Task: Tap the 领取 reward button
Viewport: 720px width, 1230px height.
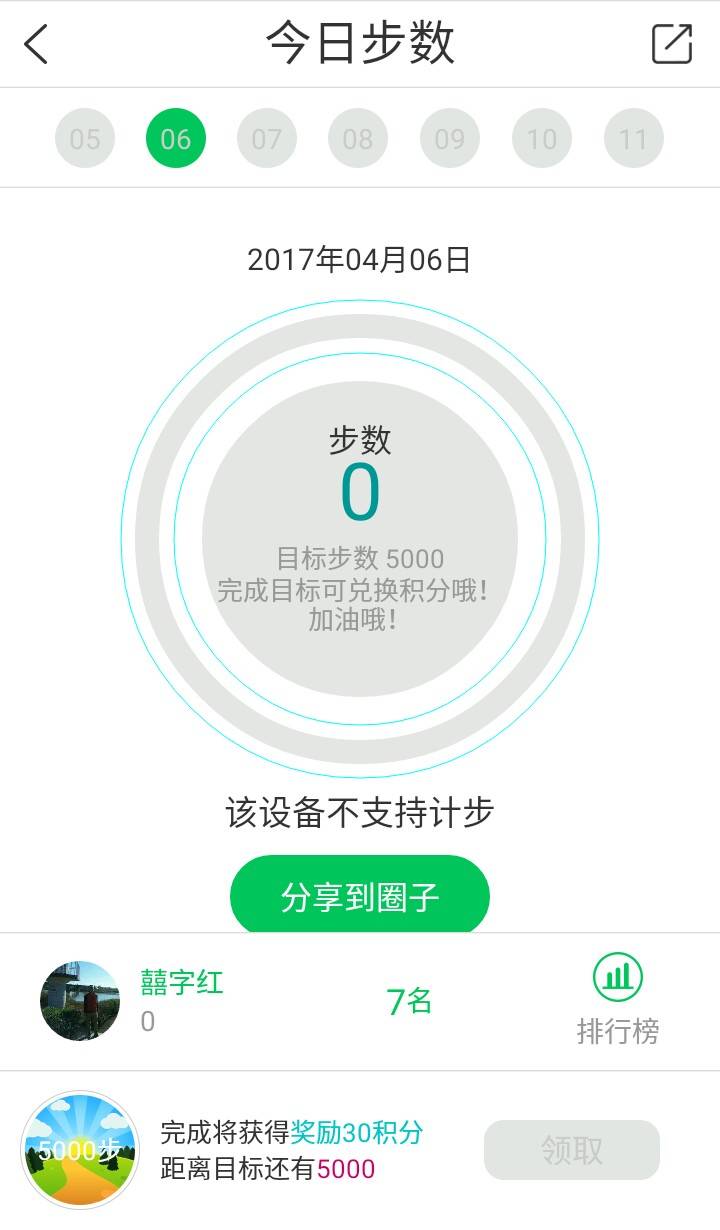Action: click(x=572, y=1150)
